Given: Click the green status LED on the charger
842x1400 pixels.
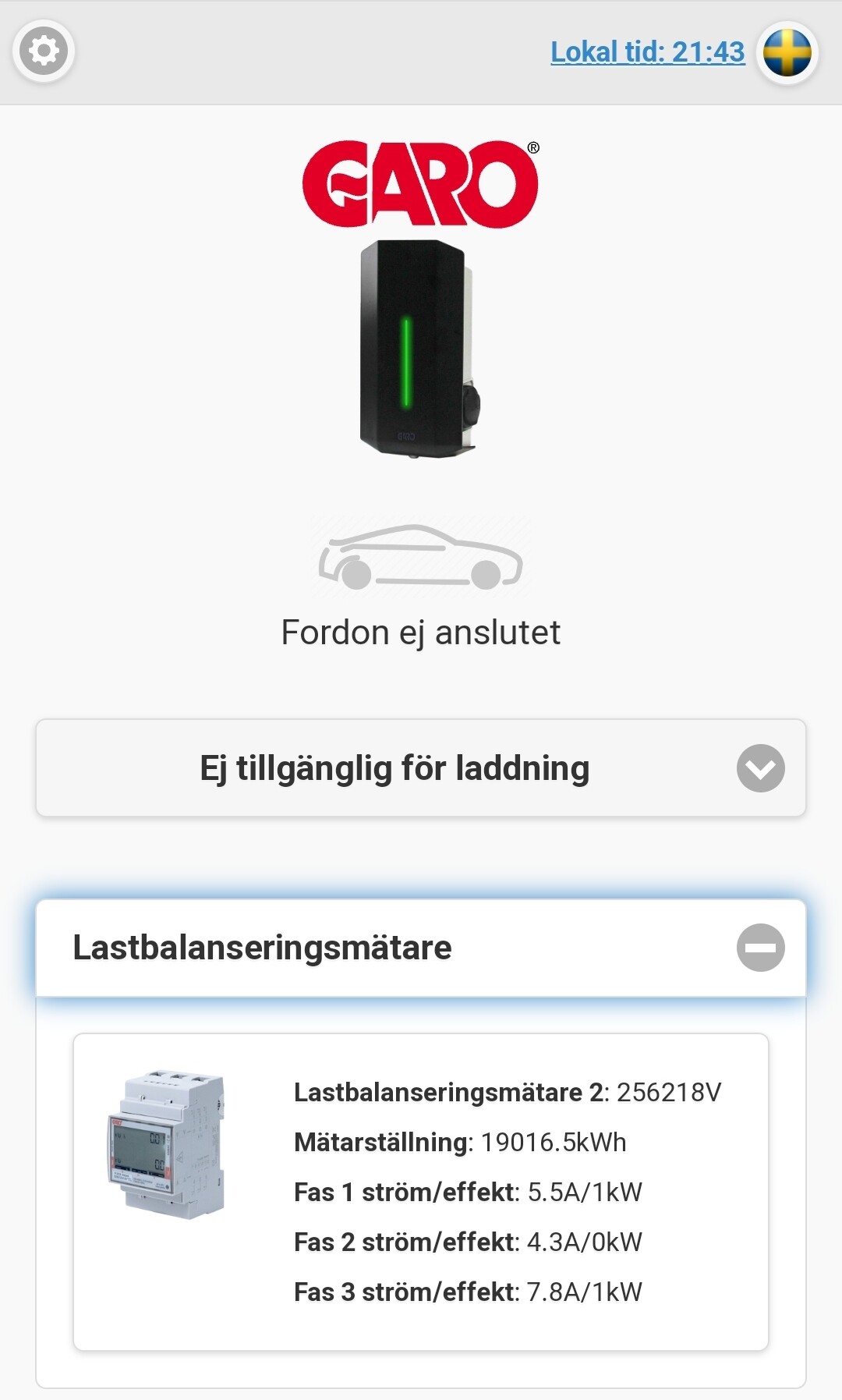Looking at the screenshot, I should [x=406, y=360].
